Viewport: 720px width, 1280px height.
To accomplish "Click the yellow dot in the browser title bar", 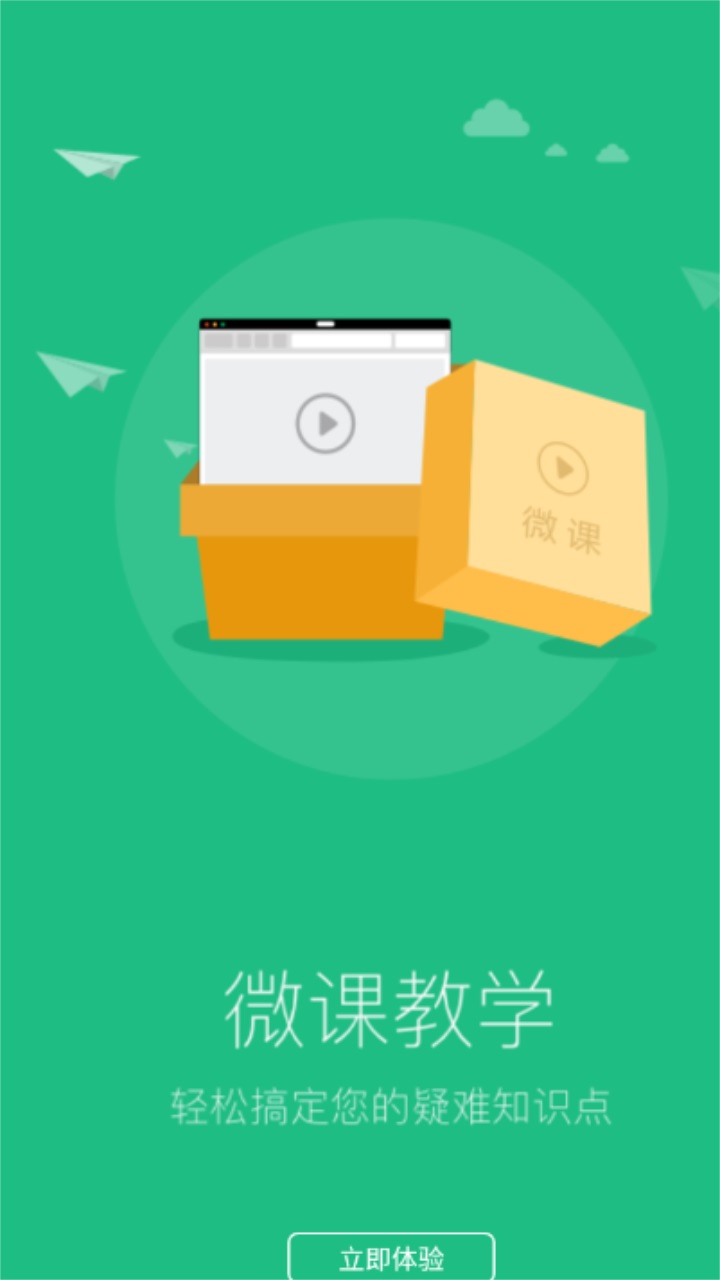I will pos(213,324).
